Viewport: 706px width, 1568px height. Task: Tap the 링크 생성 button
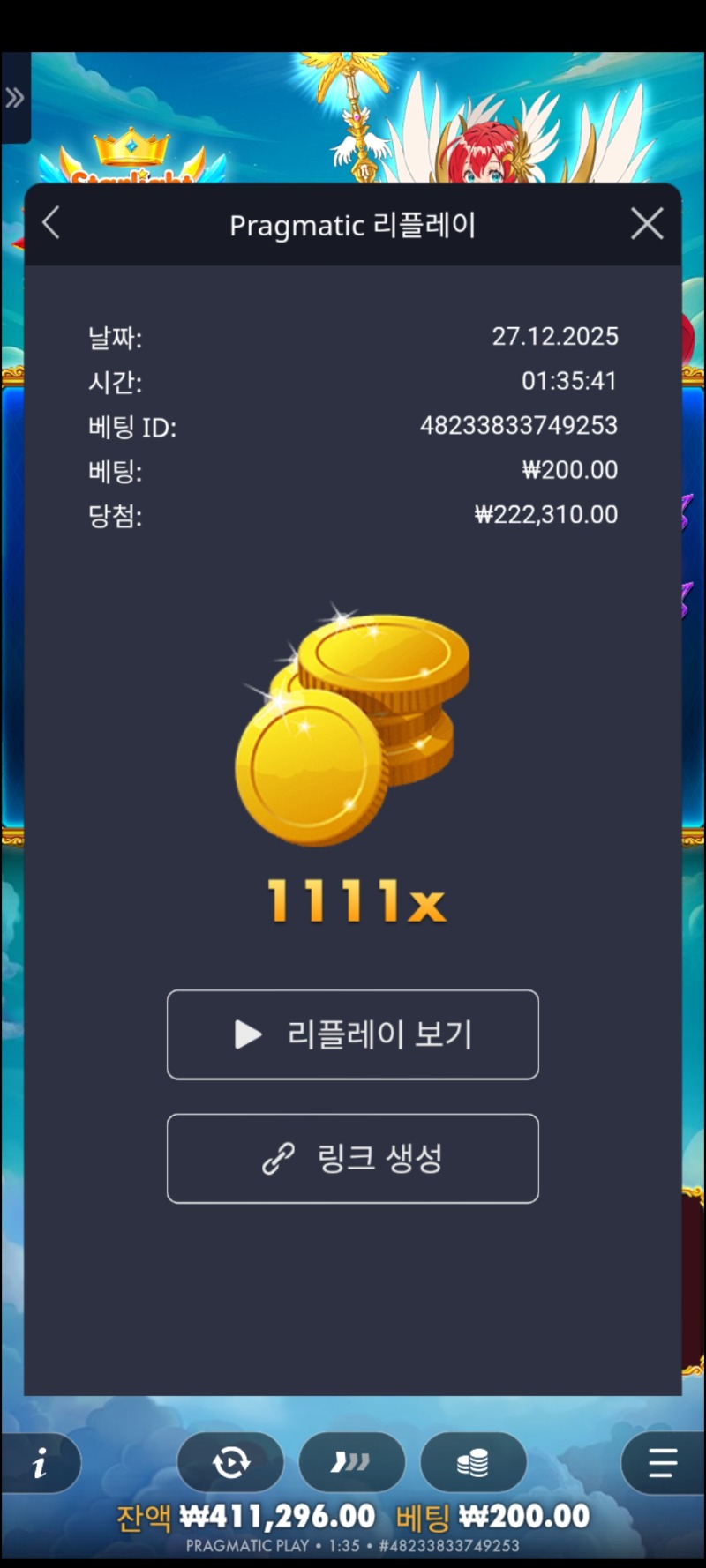[353, 1158]
